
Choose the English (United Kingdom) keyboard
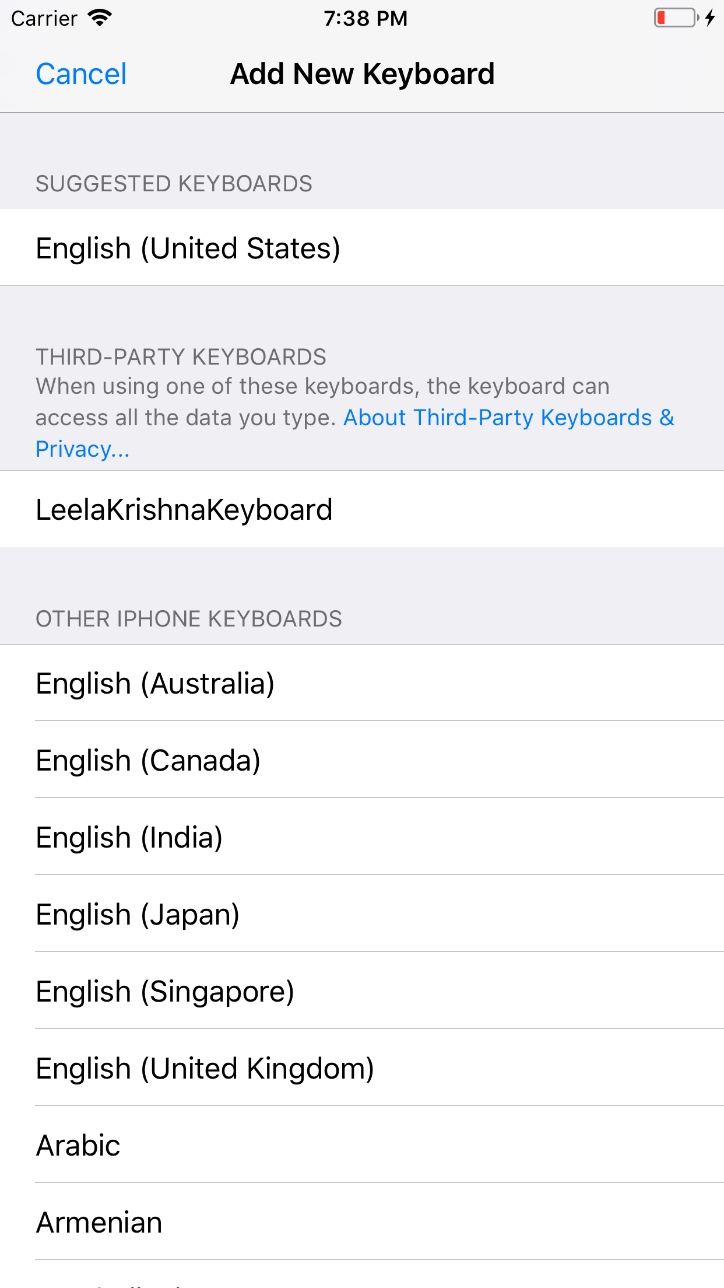click(x=205, y=1069)
